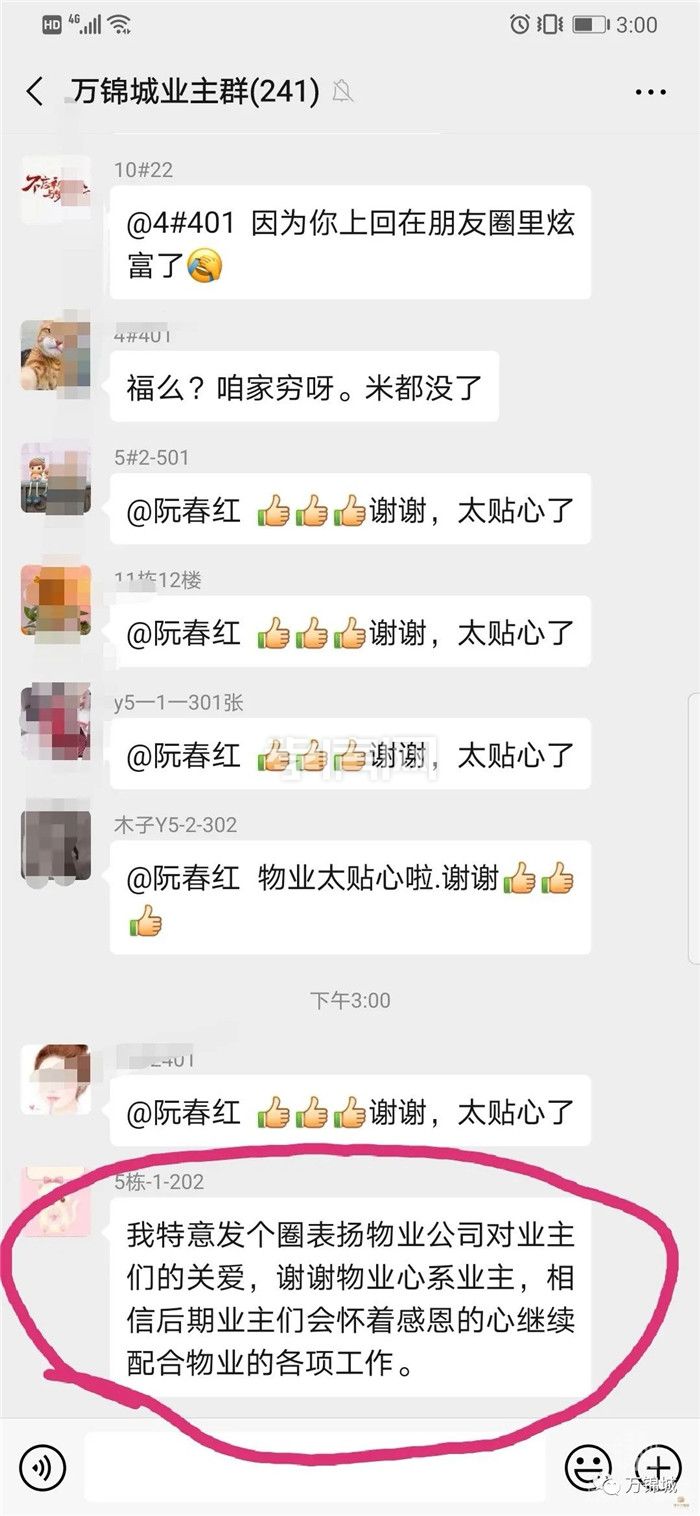Screen dimensions: 700x1516
Task: View profile of member 5栋-1-202
Action: pos(56,1201)
